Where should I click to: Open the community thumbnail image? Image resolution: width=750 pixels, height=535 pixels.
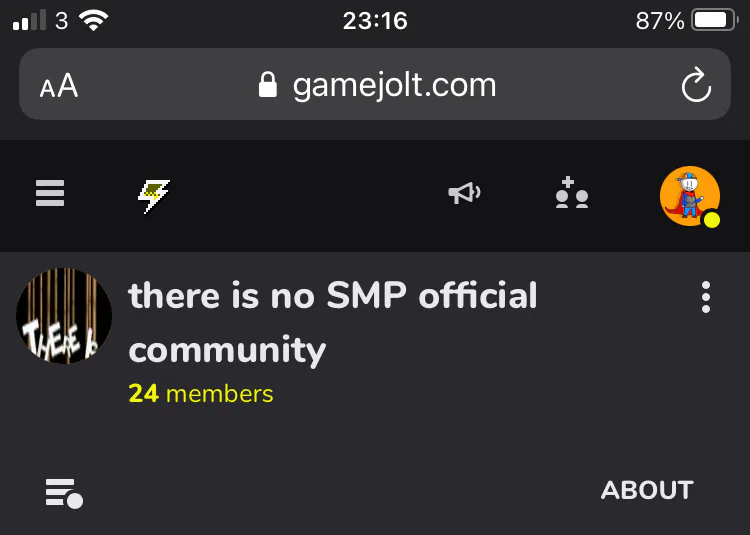(64, 316)
